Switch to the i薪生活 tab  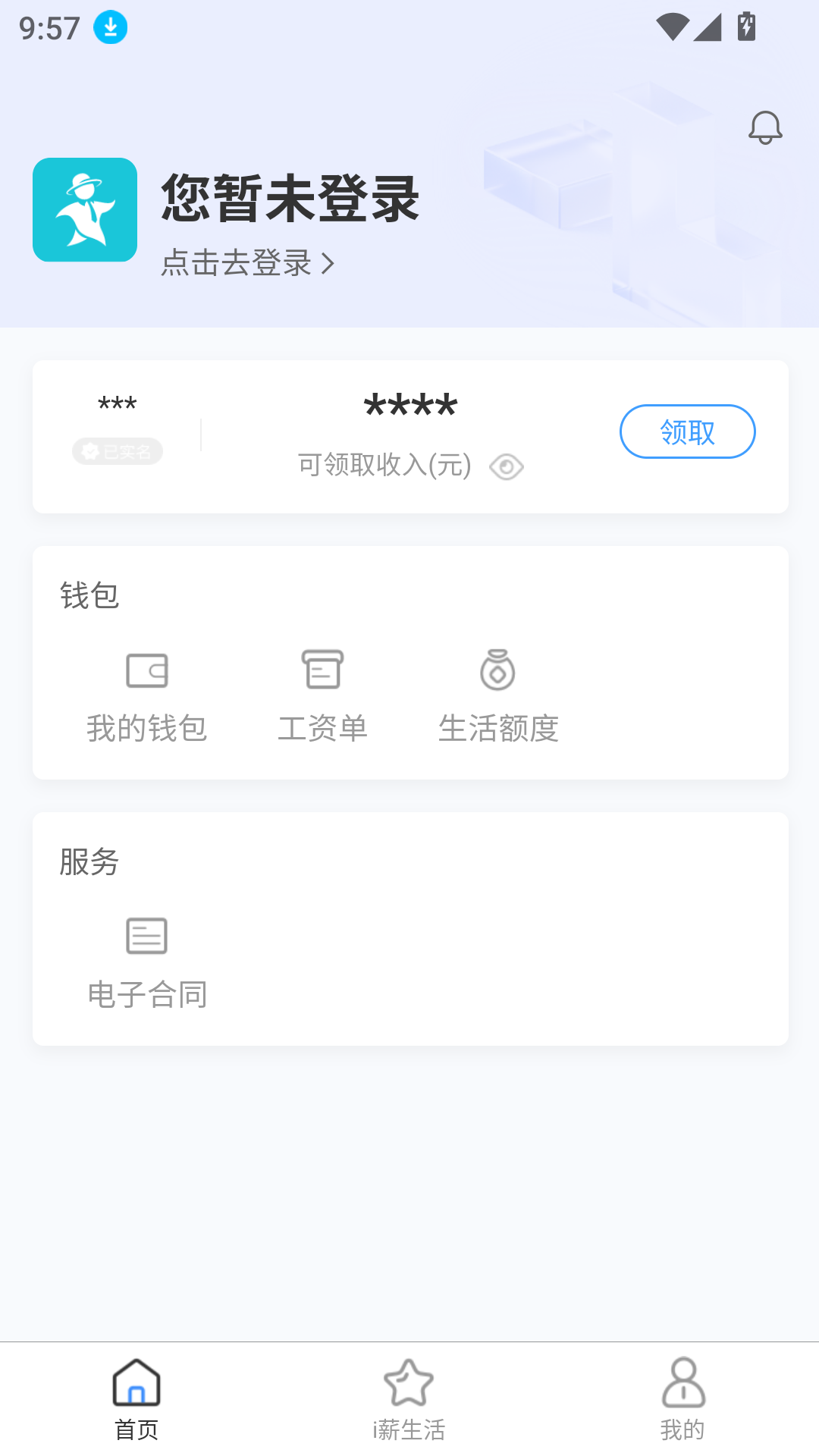409,1407
